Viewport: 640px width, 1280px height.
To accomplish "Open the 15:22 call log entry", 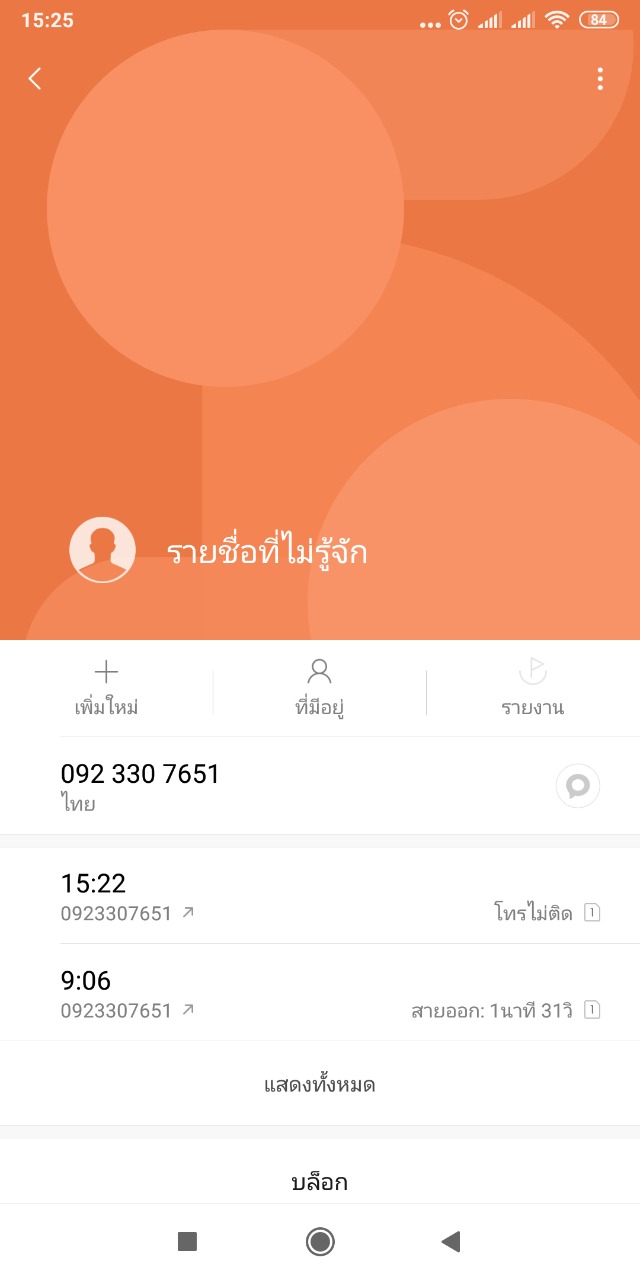I will 320,896.
